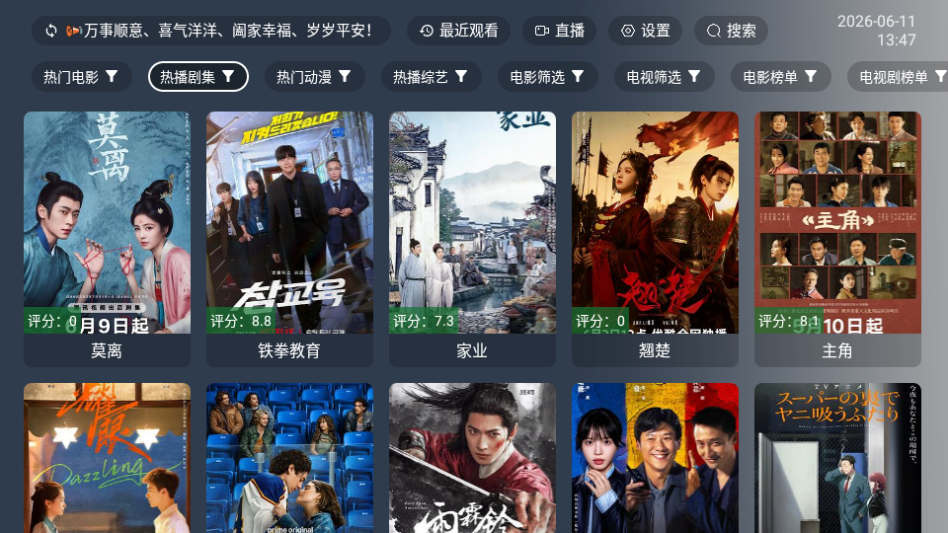Open the 铁拳教育 drama card
The width and height of the screenshot is (948, 533).
coord(290,239)
